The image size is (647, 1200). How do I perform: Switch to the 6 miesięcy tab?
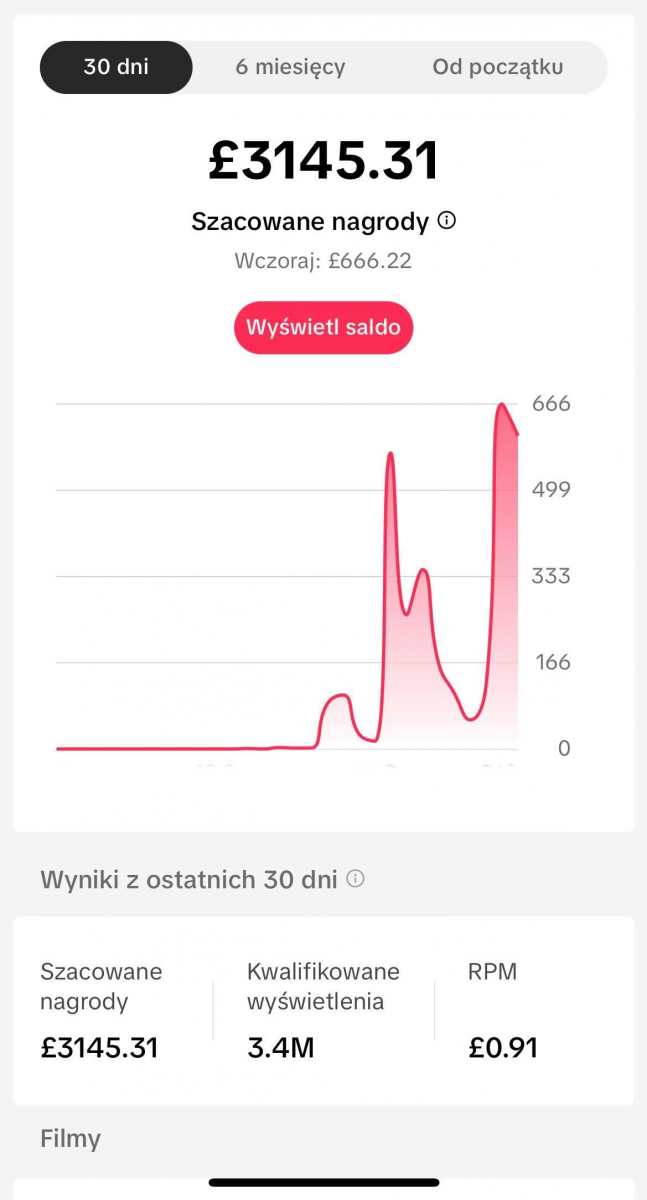pos(290,67)
